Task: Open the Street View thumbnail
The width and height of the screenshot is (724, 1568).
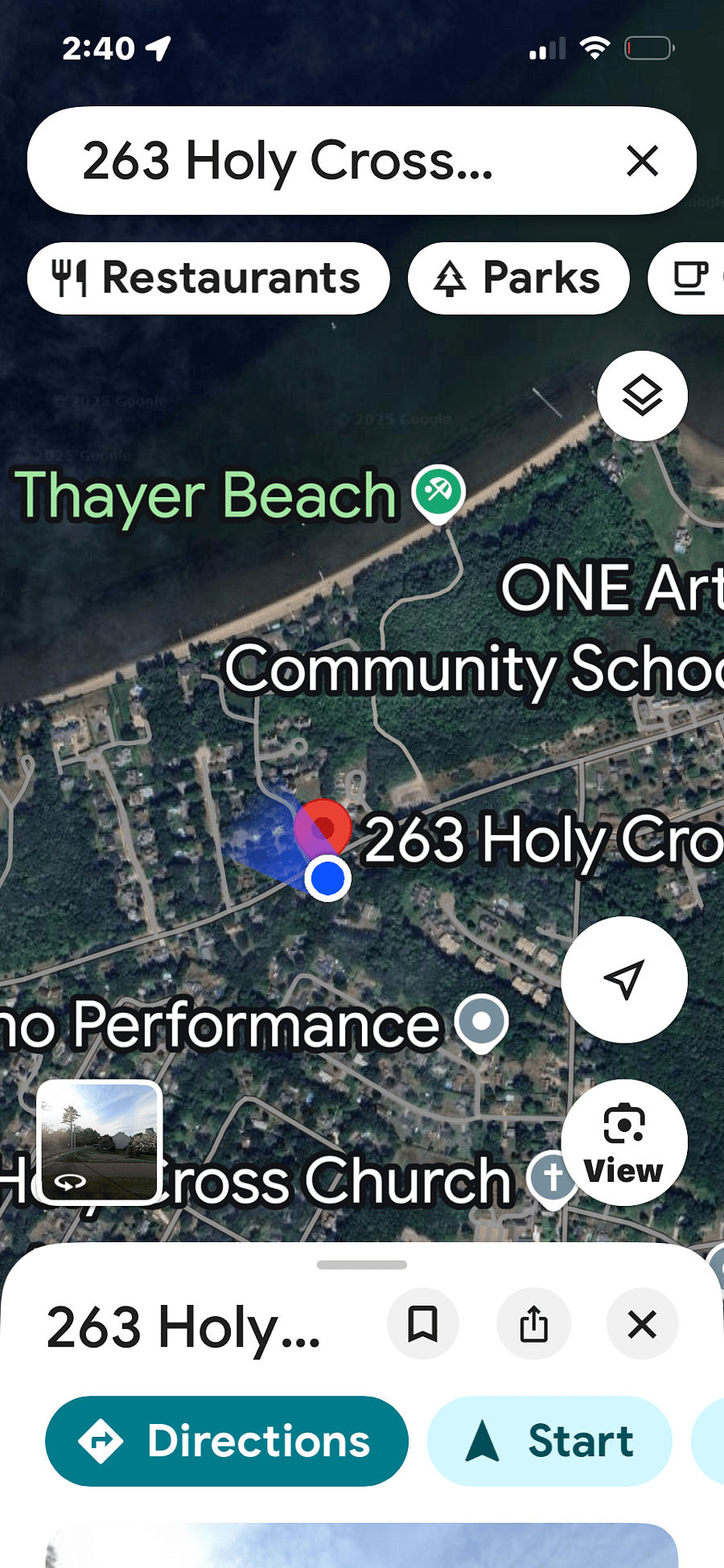Action: 100,1142
